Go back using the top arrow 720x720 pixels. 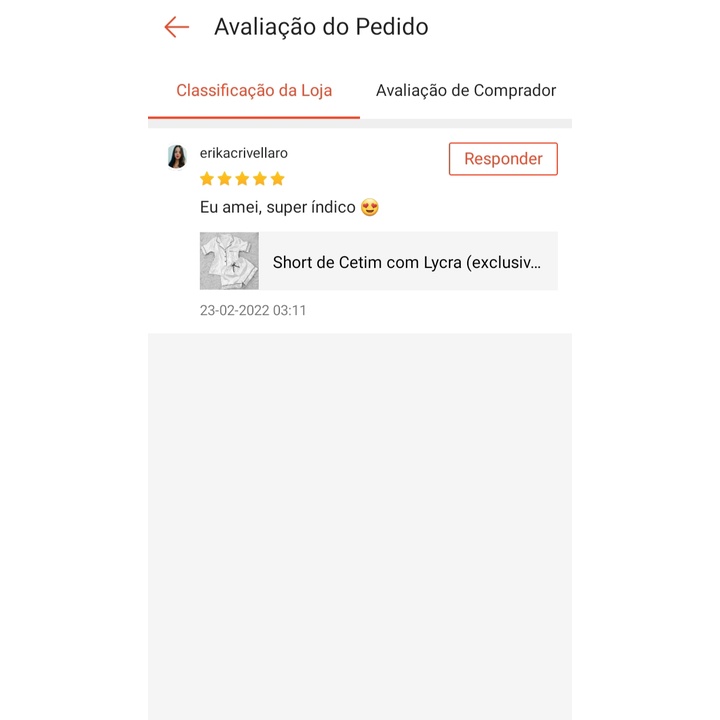tap(177, 27)
